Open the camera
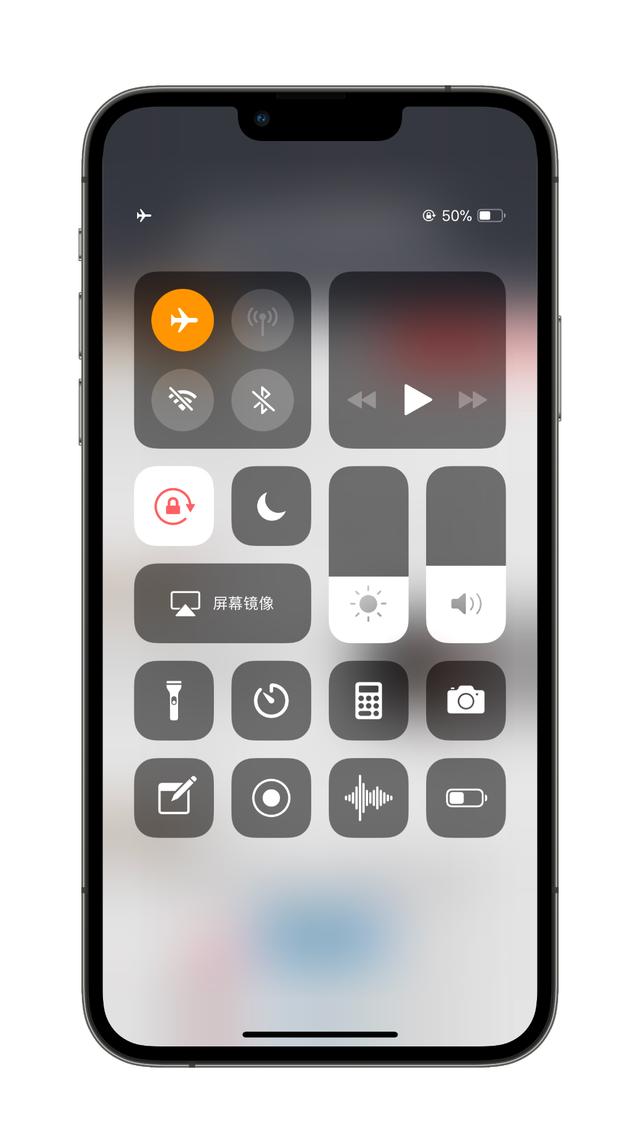Screen dimensions: 640x1138 click(x=466, y=700)
